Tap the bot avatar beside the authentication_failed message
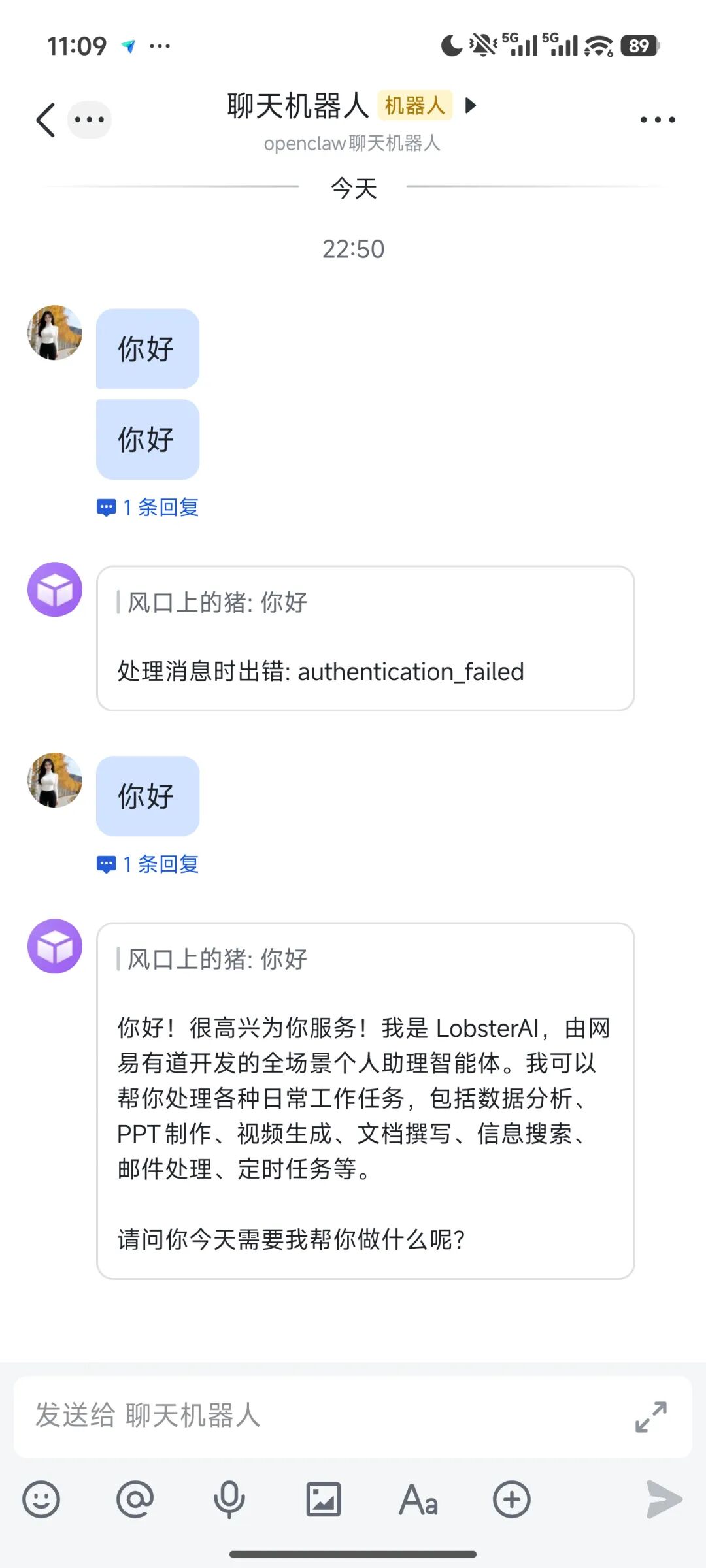 [55, 589]
